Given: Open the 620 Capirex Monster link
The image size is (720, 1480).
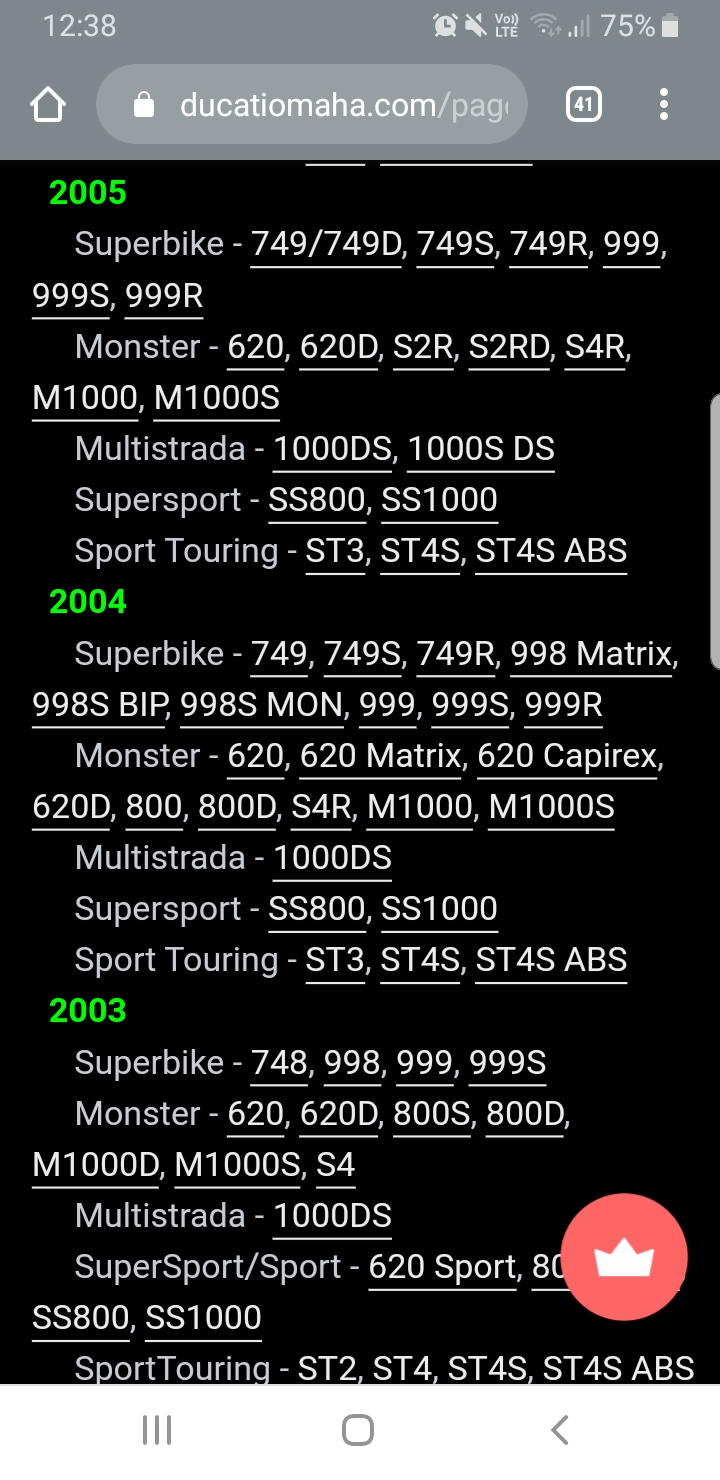Looking at the screenshot, I should [x=568, y=756].
